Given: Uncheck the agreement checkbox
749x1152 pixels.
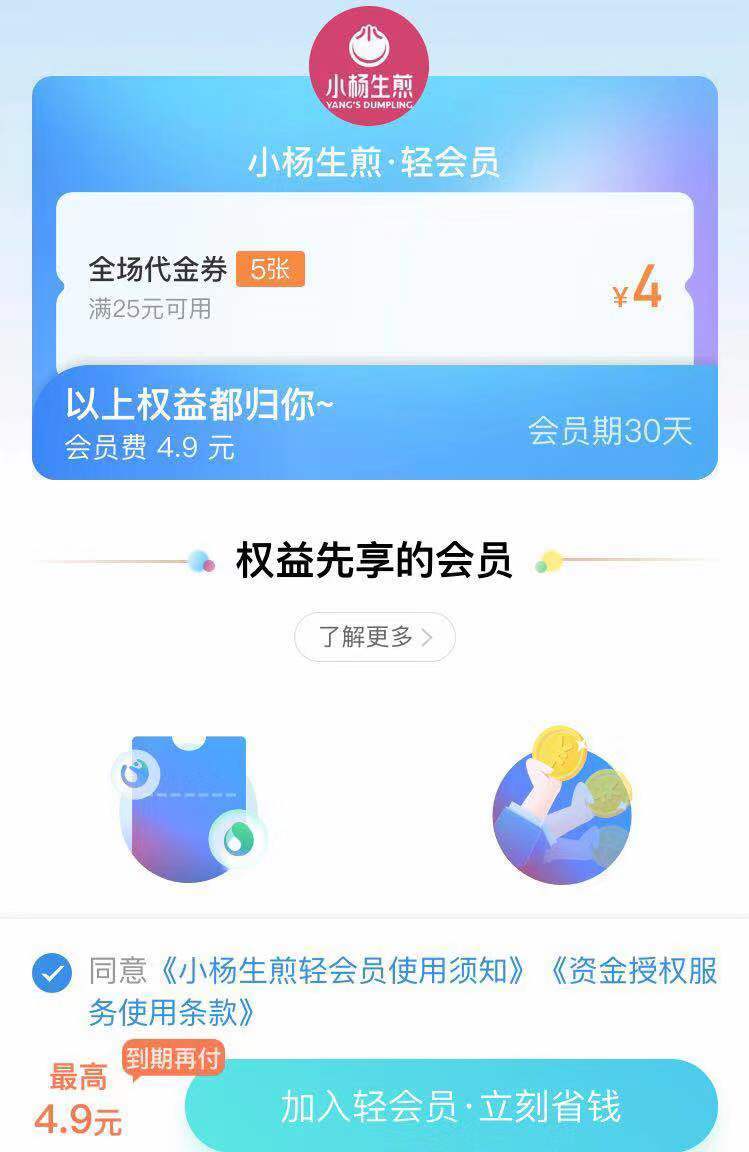Looking at the screenshot, I should point(52,973).
